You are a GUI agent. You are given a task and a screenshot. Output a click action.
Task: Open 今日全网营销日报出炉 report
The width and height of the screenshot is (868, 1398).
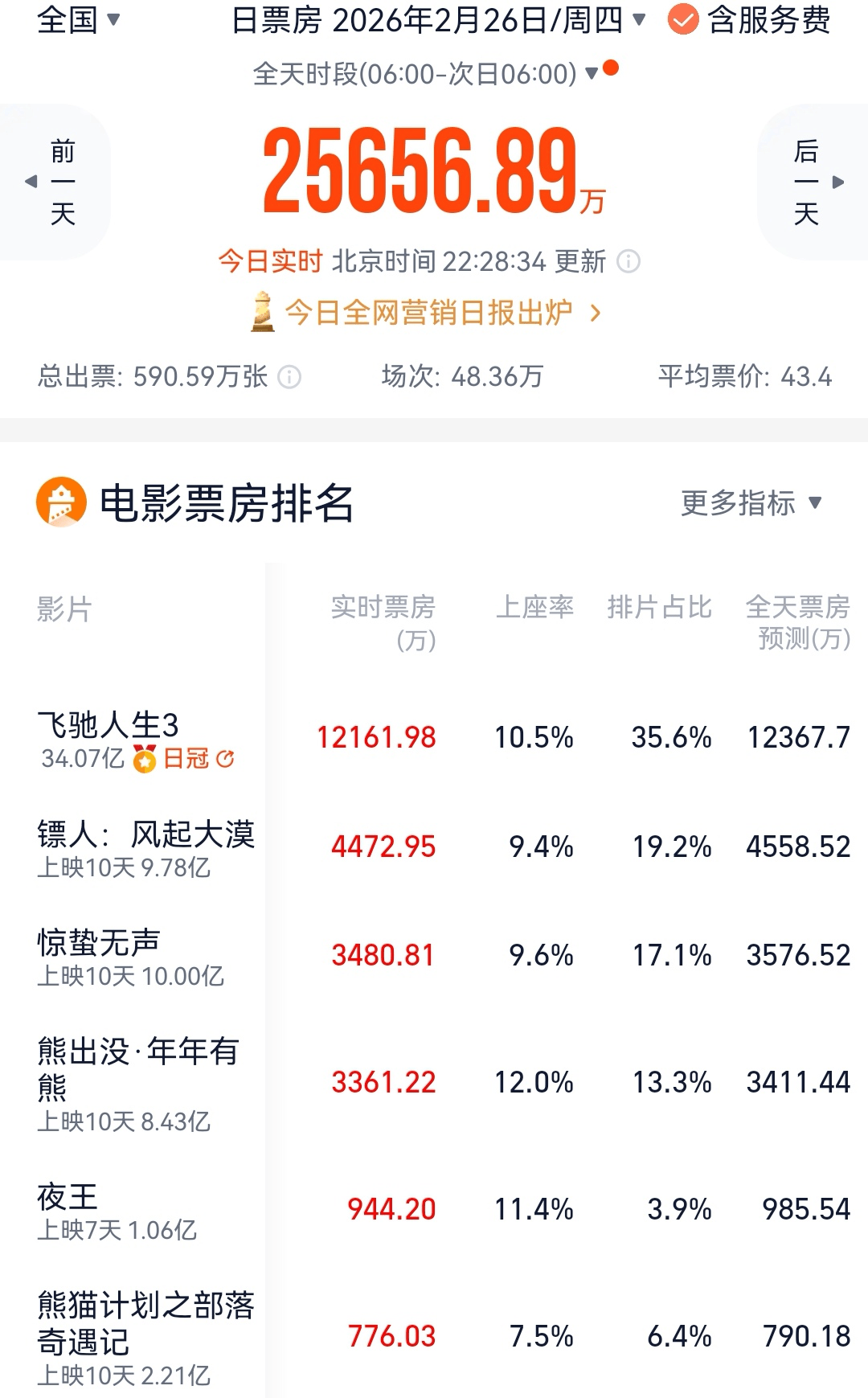tap(426, 313)
